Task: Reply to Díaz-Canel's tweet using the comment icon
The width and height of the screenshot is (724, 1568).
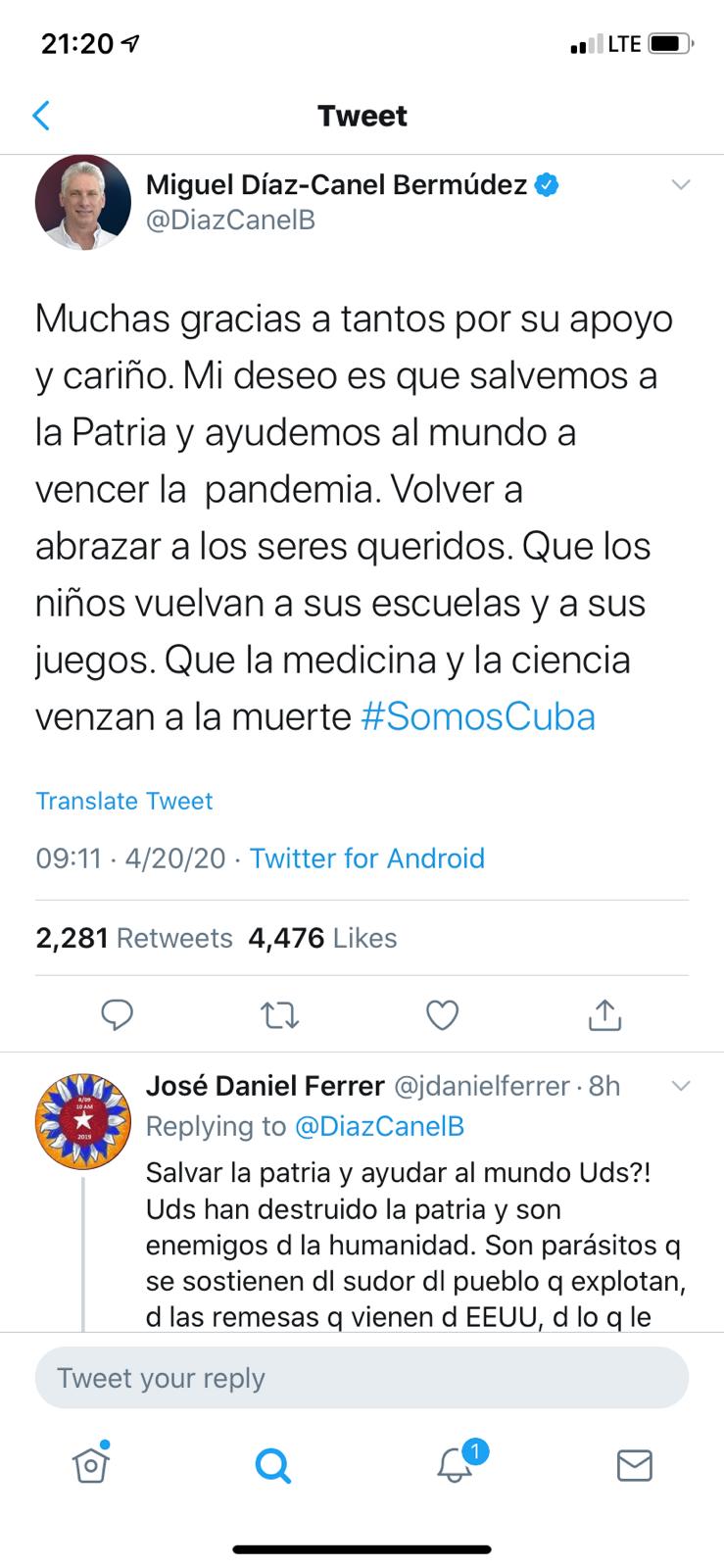Action: (x=118, y=1015)
